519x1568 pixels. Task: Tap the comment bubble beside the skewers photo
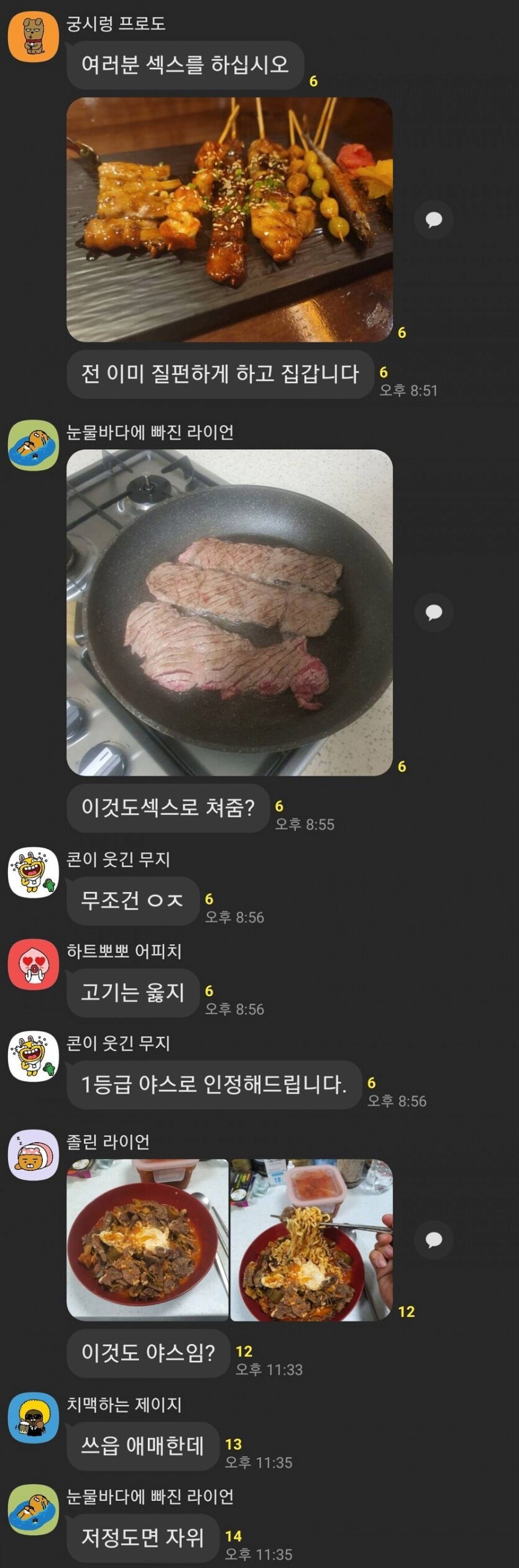pos(433,219)
